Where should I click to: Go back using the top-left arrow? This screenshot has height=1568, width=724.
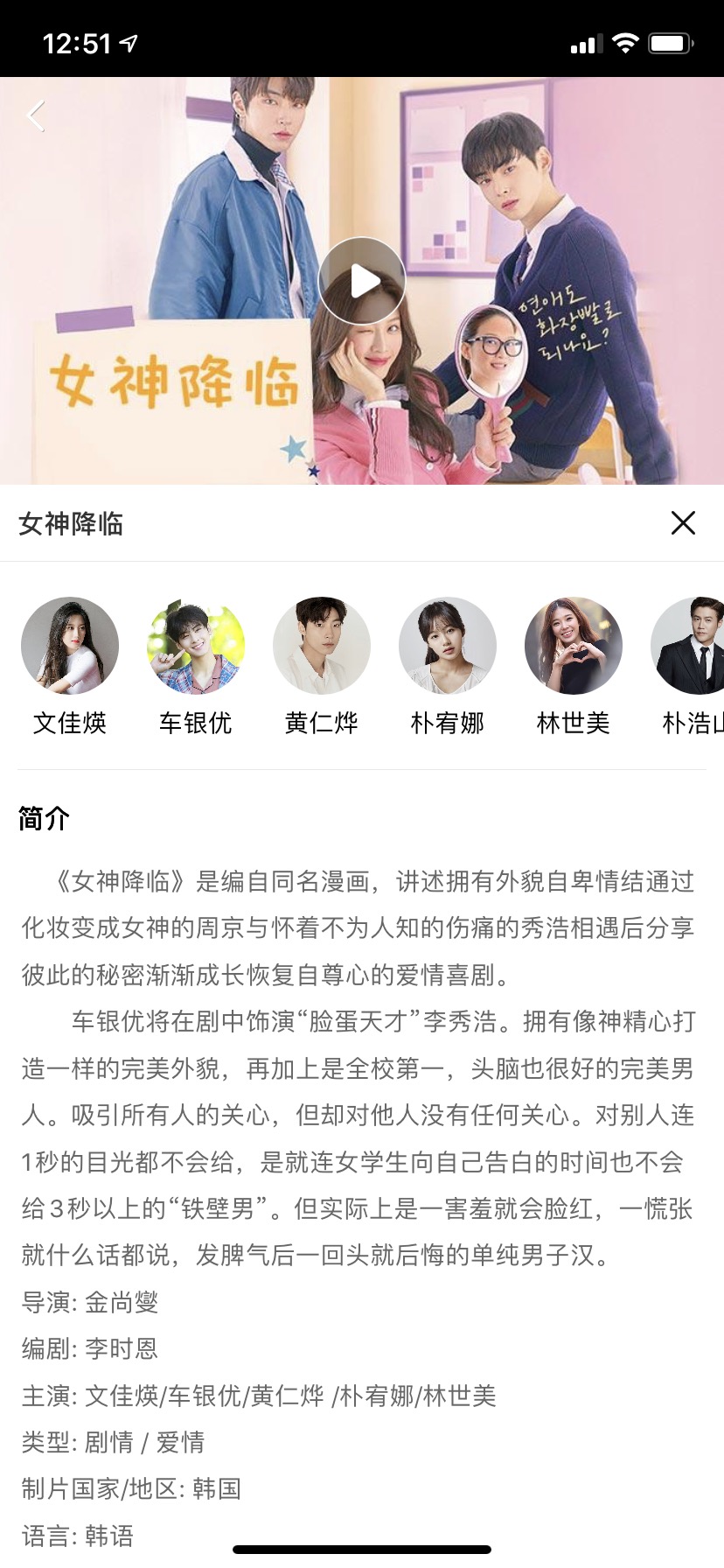click(36, 115)
